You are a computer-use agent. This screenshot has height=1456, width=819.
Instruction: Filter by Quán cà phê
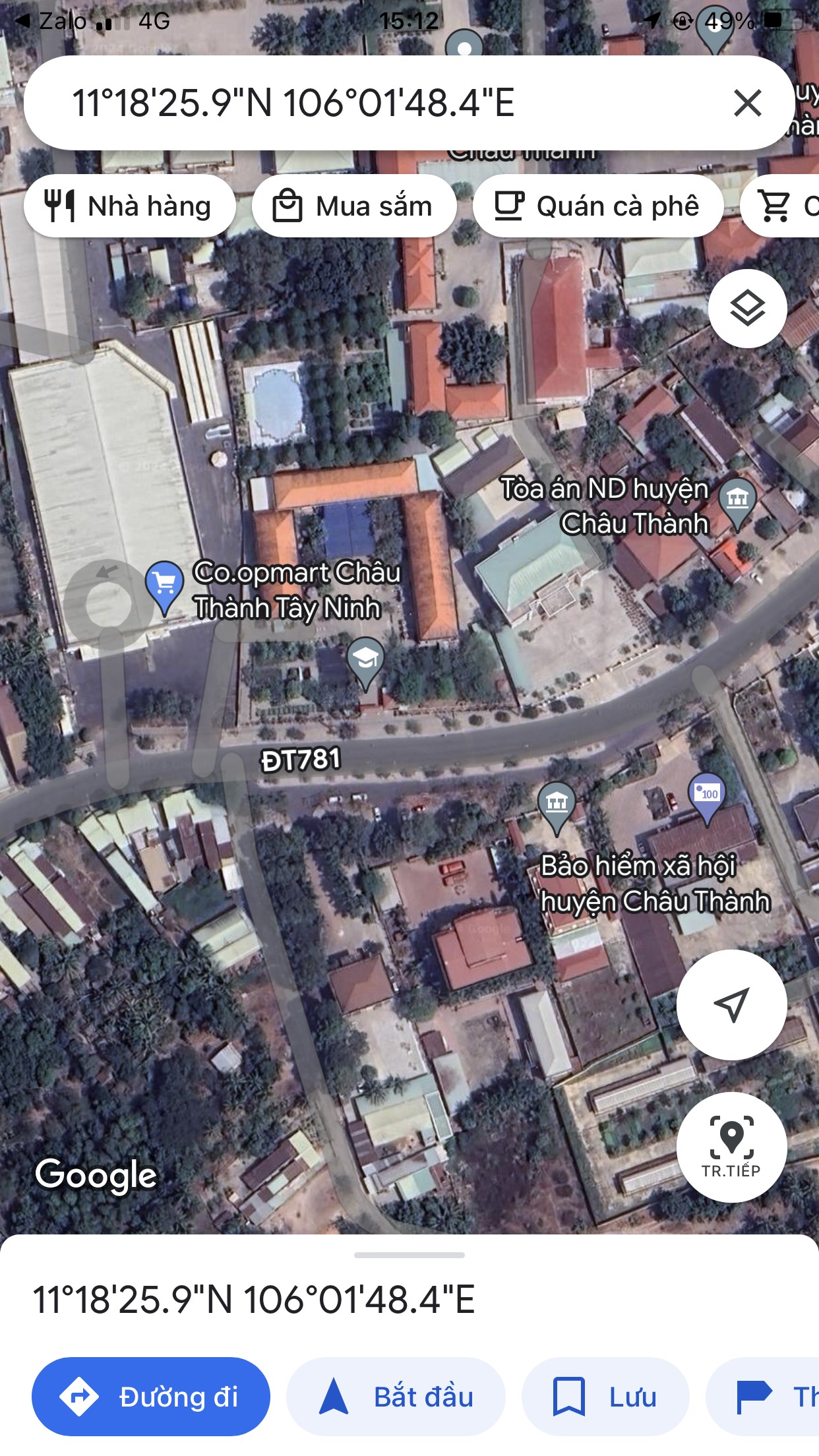pos(598,206)
